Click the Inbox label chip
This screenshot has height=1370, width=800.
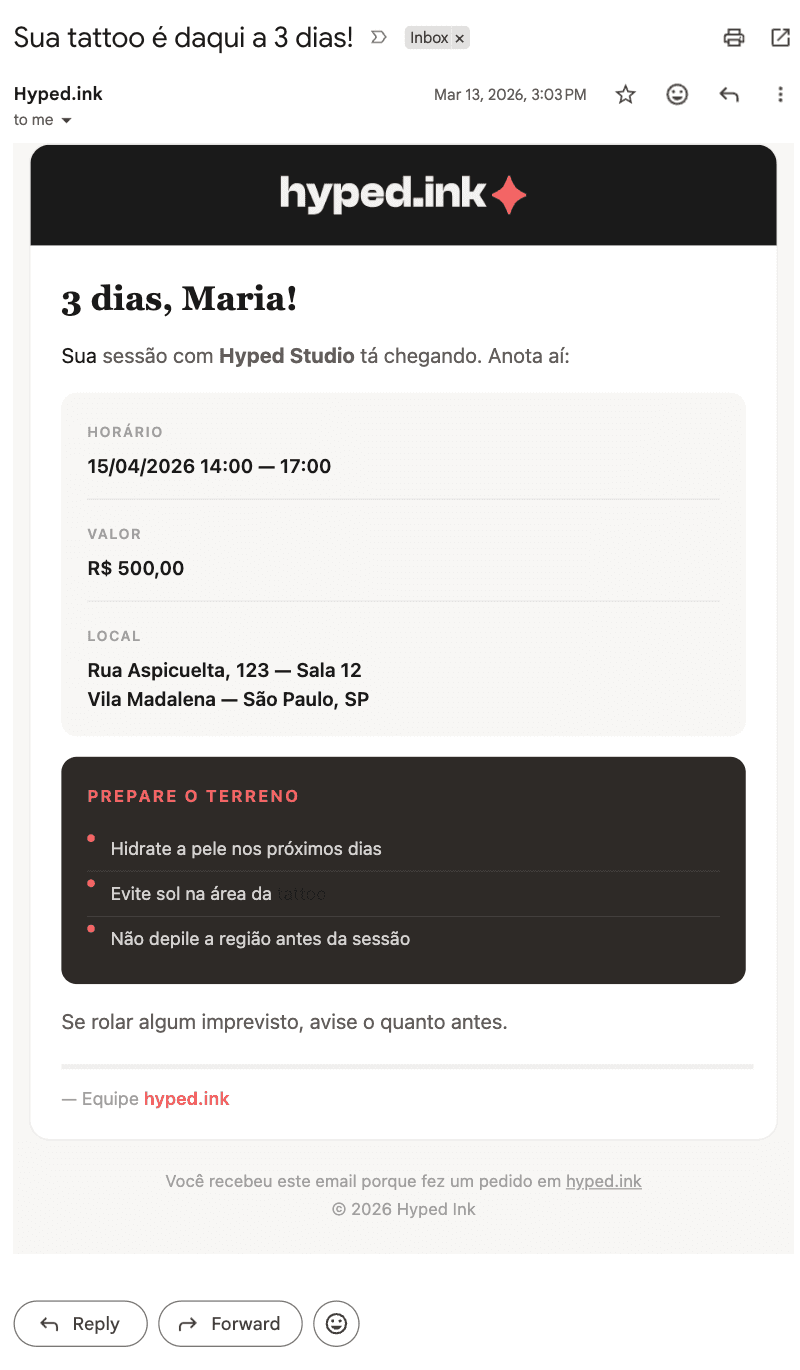click(x=430, y=37)
